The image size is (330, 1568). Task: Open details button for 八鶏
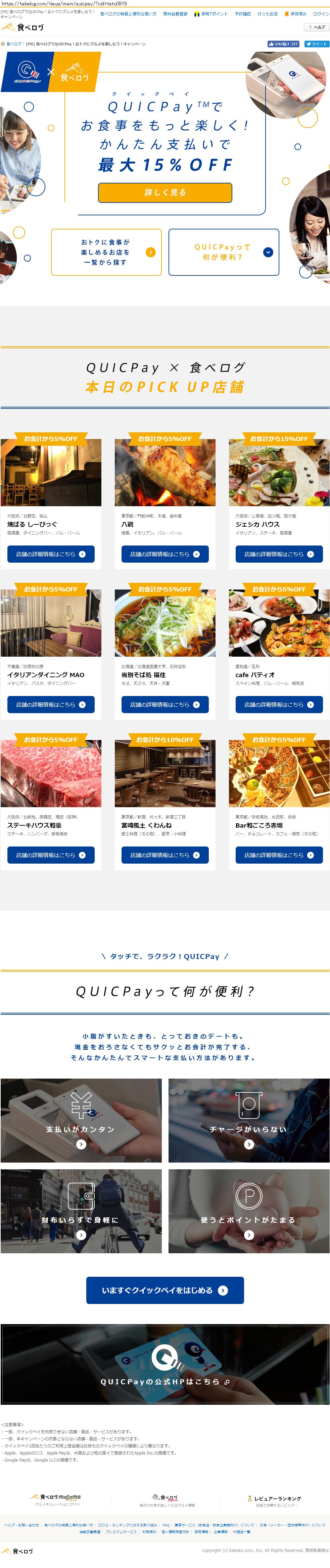(164, 554)
